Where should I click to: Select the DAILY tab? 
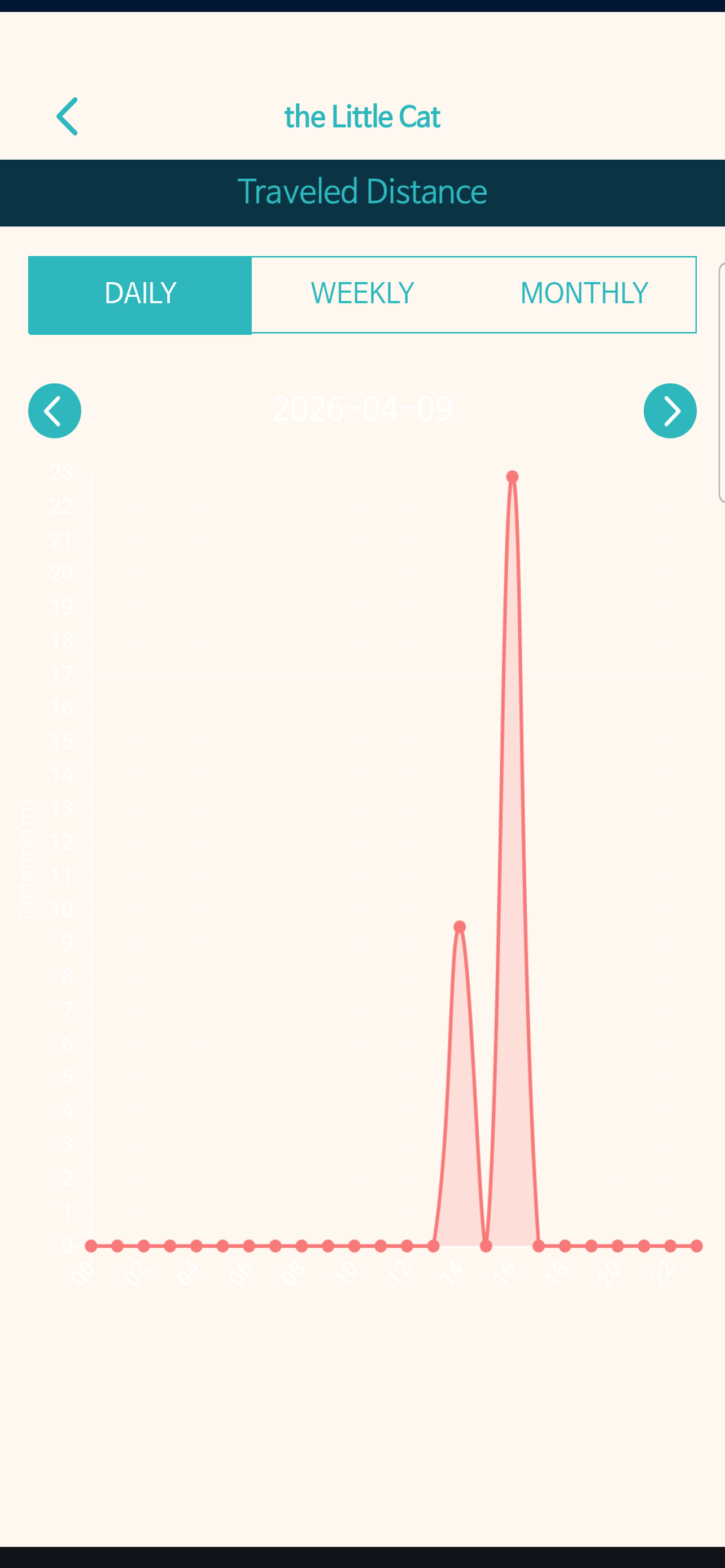(x=140, y=295)
